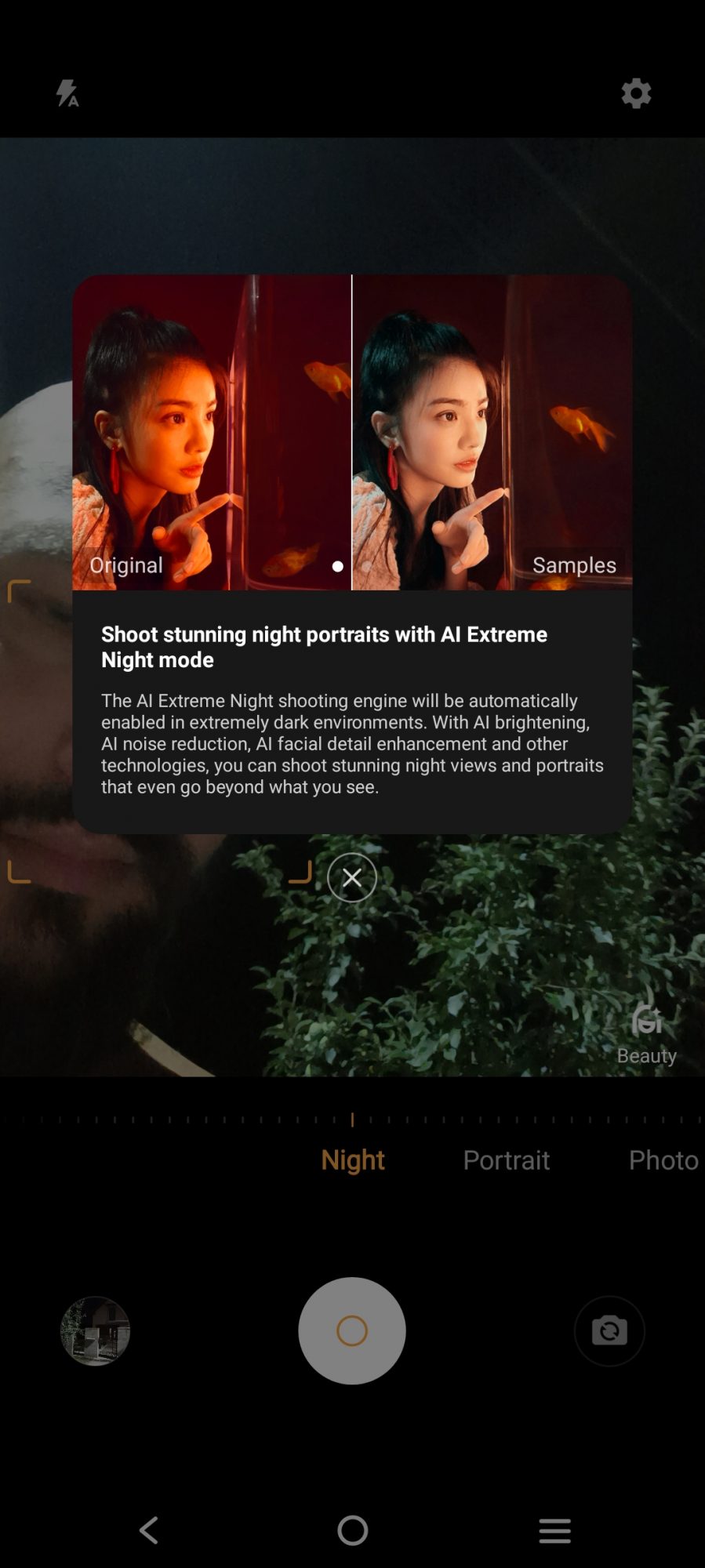The height and width of the screenshot is (1568, 705).
Task: Take a photo with the shutter button
Action: pos(352,1330)
